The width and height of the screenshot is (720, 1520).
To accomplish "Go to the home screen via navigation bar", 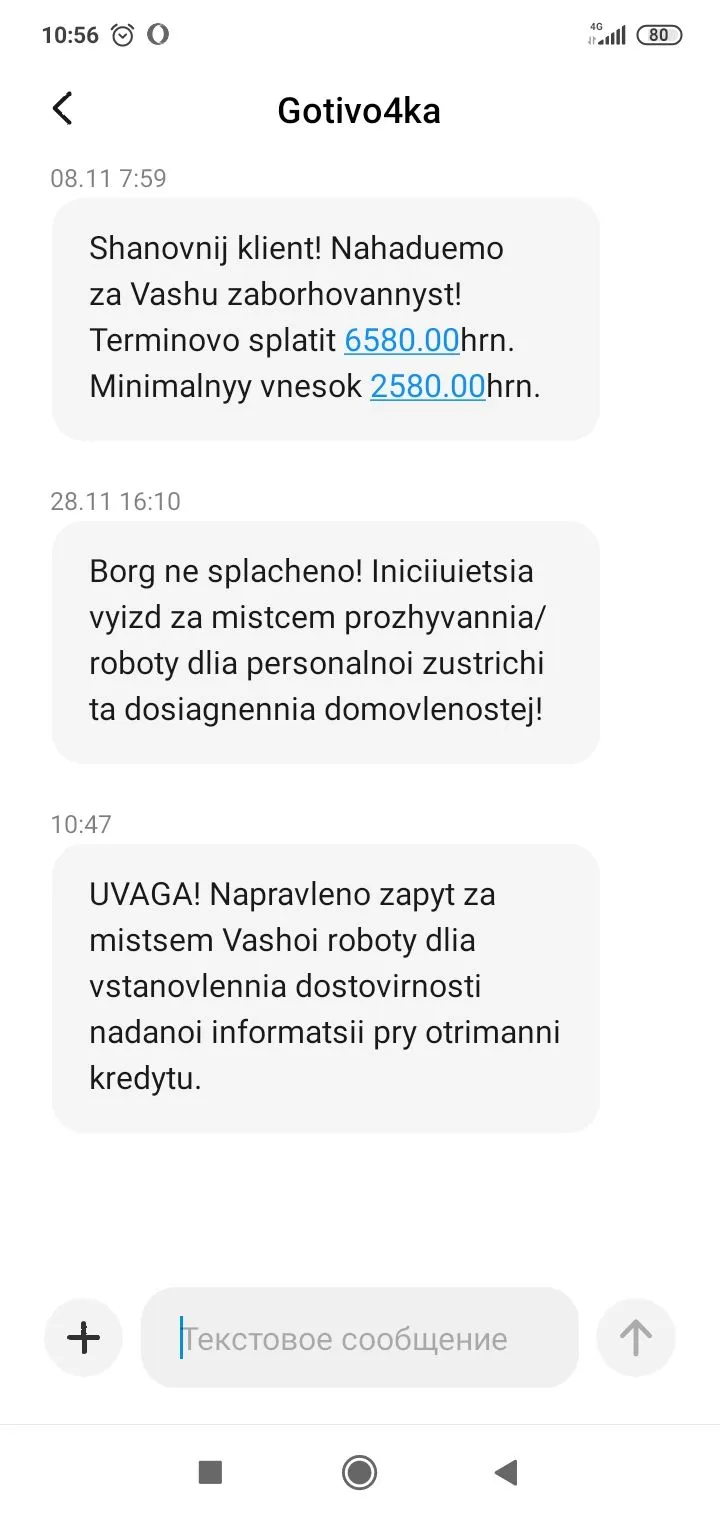I will [359, 1471].
